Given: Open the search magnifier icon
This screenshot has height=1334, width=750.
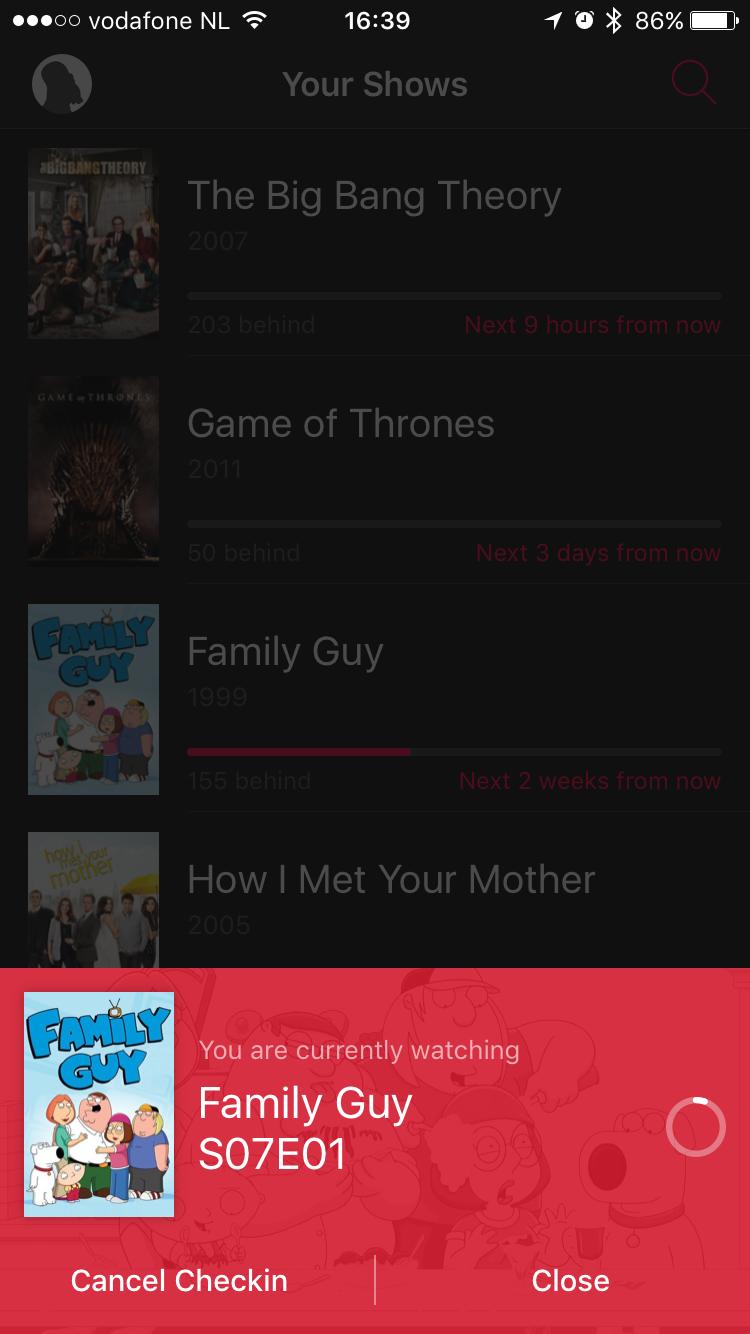Looking at the screenshot, I should tap(693, 83).
